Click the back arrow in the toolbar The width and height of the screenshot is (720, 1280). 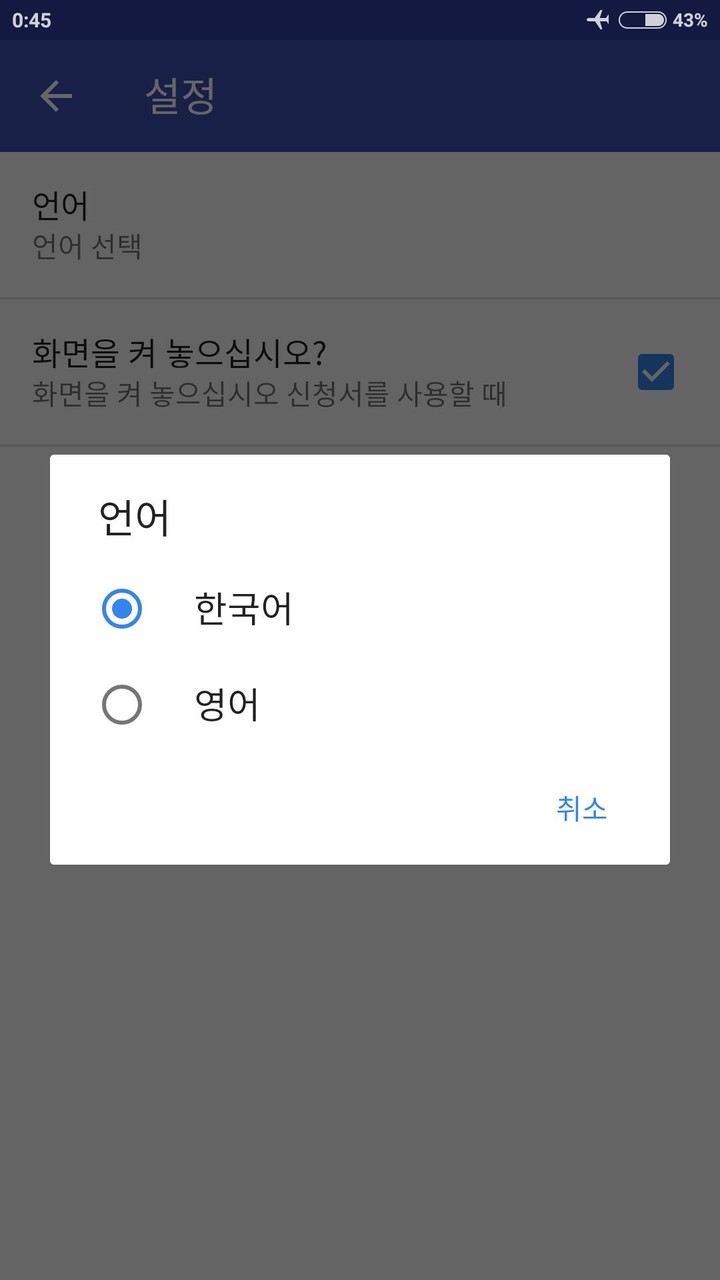tap(55, 96)
